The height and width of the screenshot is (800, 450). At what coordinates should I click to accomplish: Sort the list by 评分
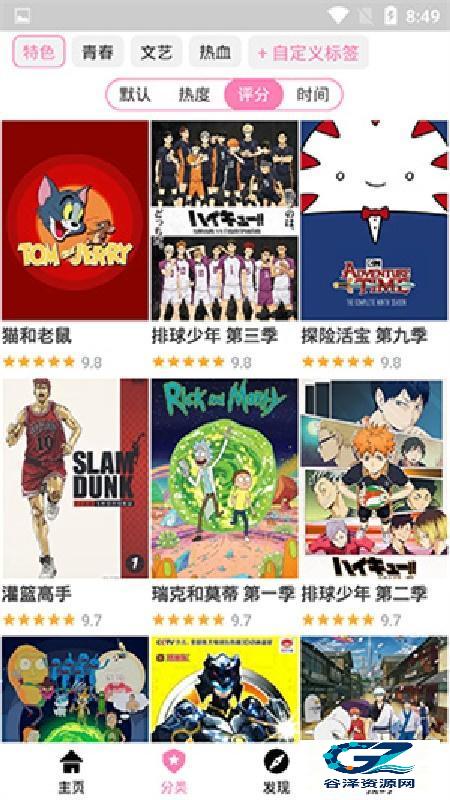click(253, 94)
